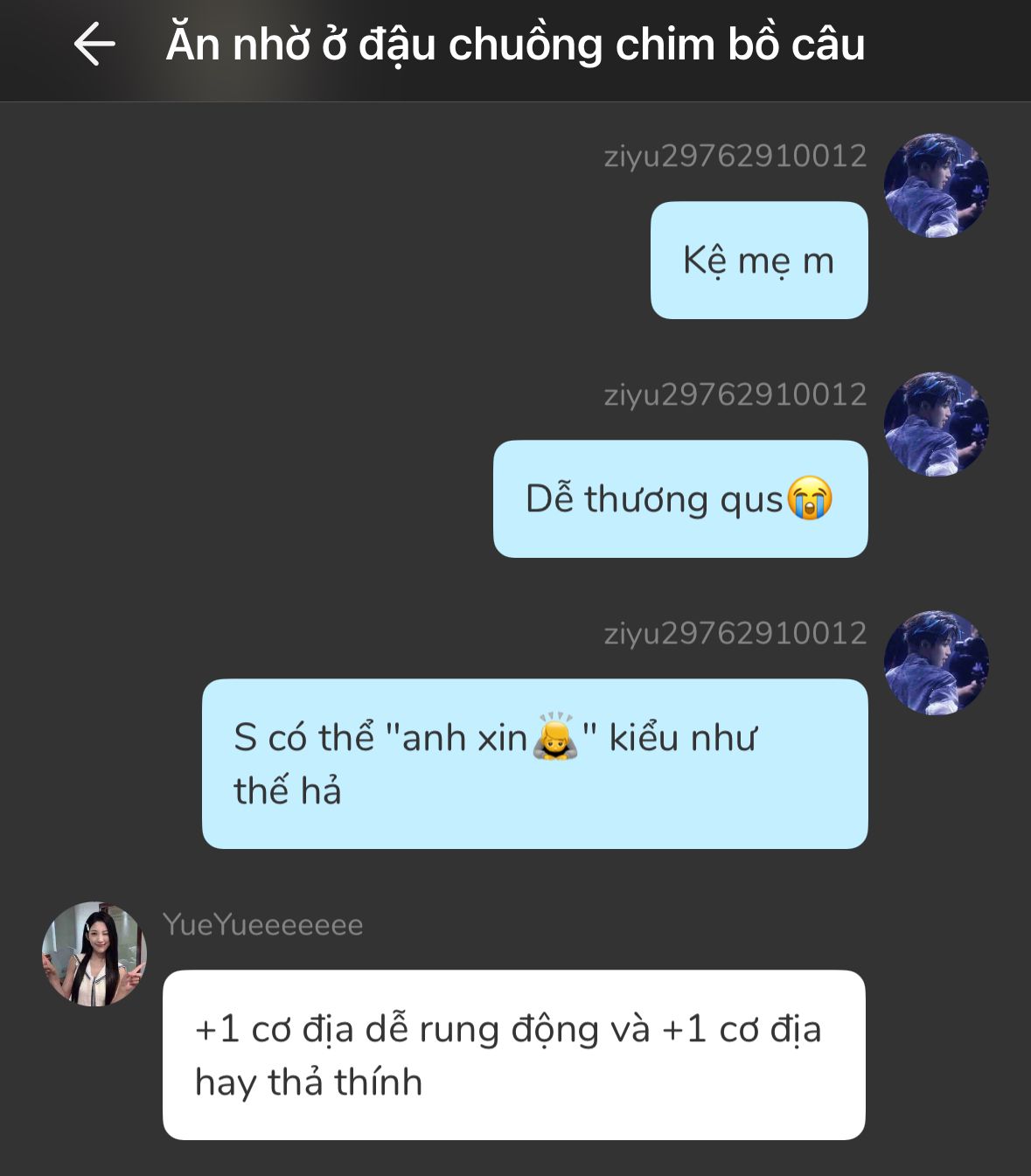
Task: View ziyu's avatar beside the "anh xin" message
Action: coord(936,663)
